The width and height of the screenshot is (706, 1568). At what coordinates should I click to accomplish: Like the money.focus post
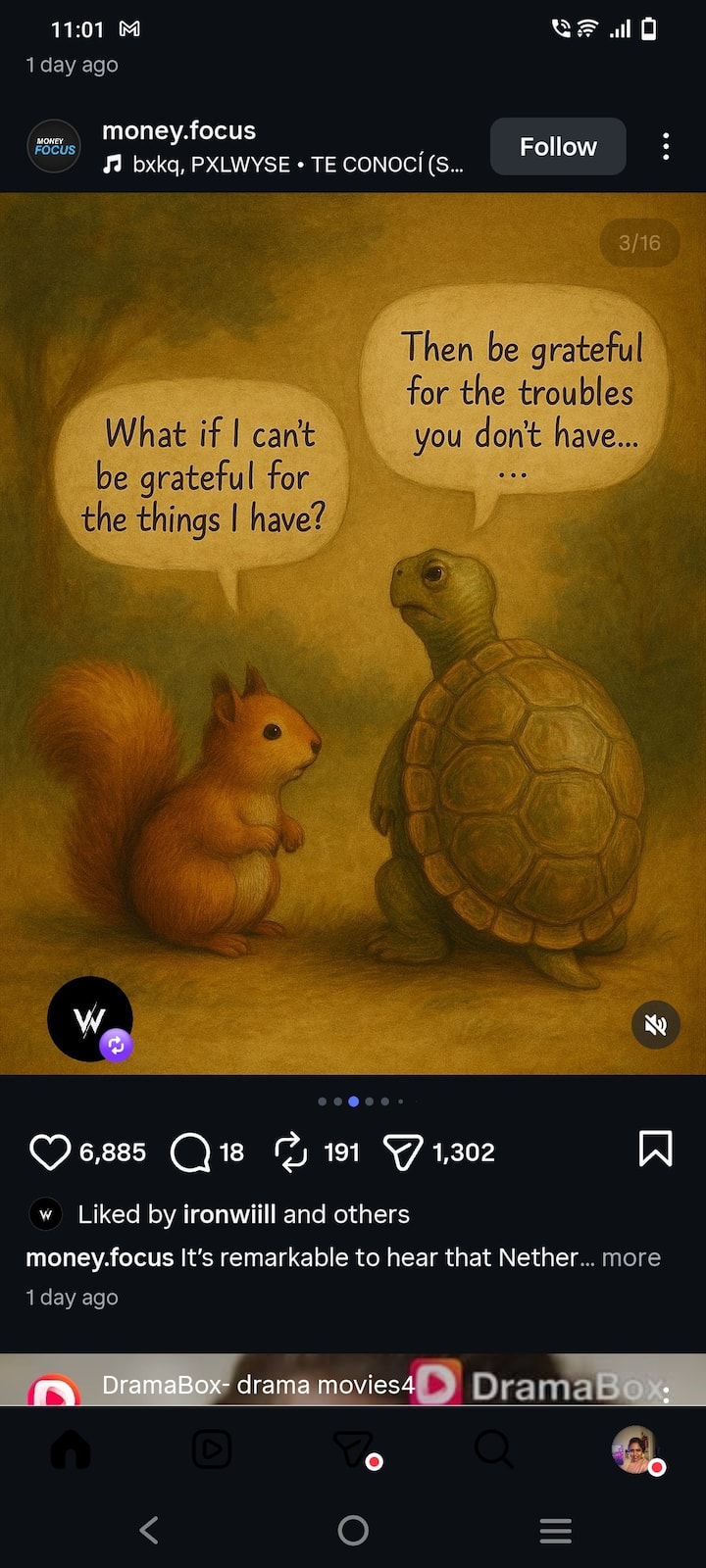tap(49, 1152)
